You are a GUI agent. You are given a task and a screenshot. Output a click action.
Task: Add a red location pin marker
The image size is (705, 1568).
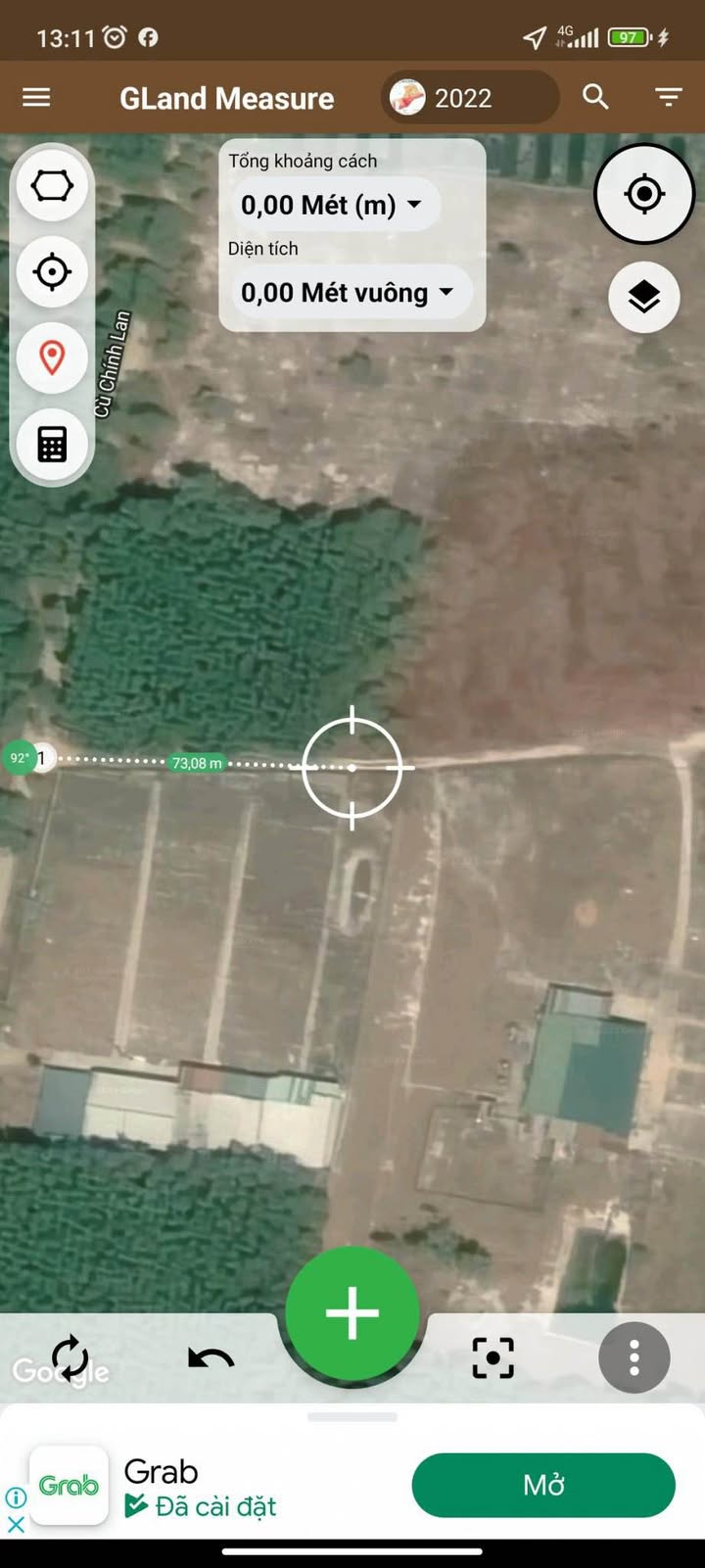tap(52, 357)
